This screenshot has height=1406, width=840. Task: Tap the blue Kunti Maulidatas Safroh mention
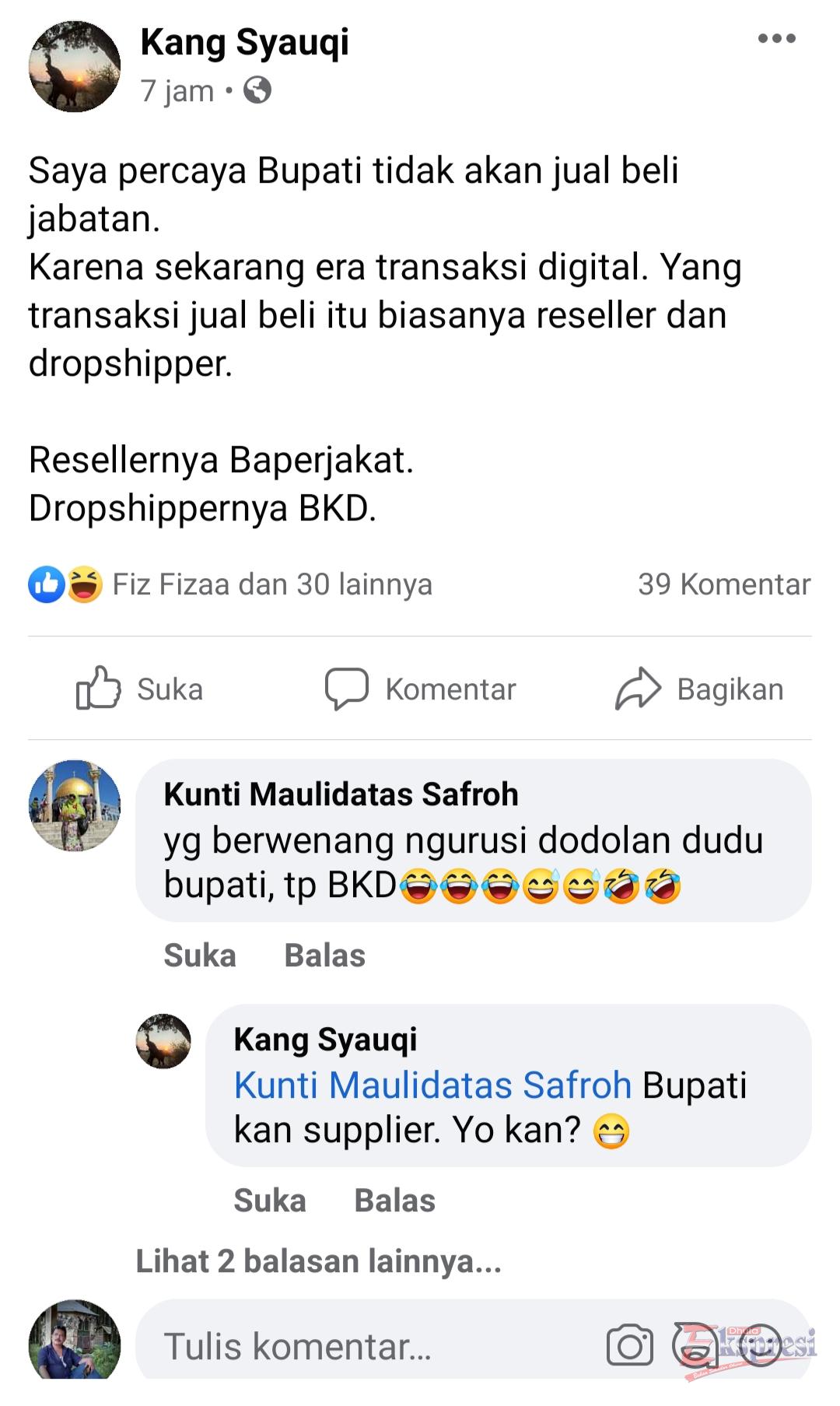click(x=432, y=1085)
